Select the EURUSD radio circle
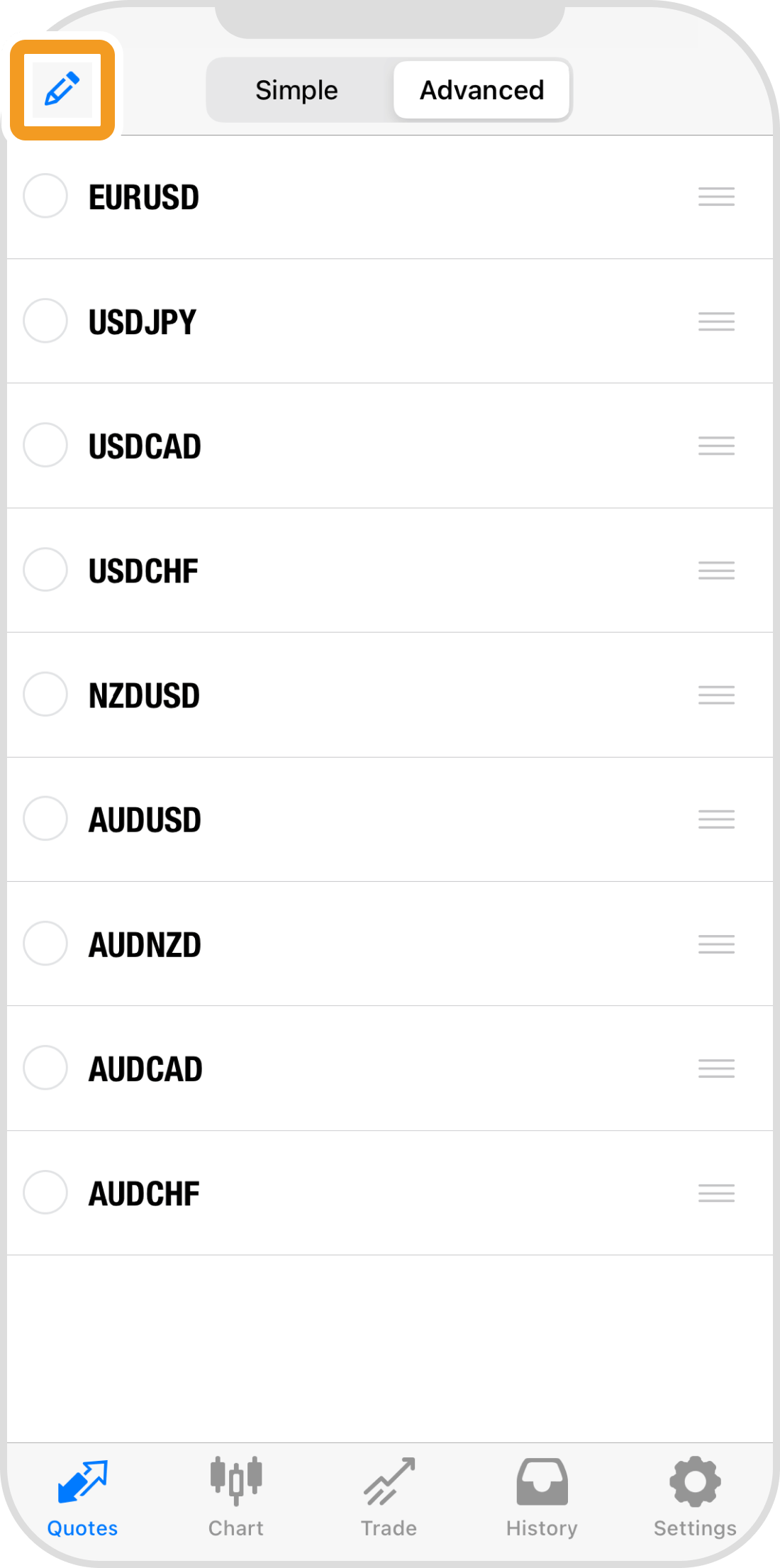 click(45, 196)
